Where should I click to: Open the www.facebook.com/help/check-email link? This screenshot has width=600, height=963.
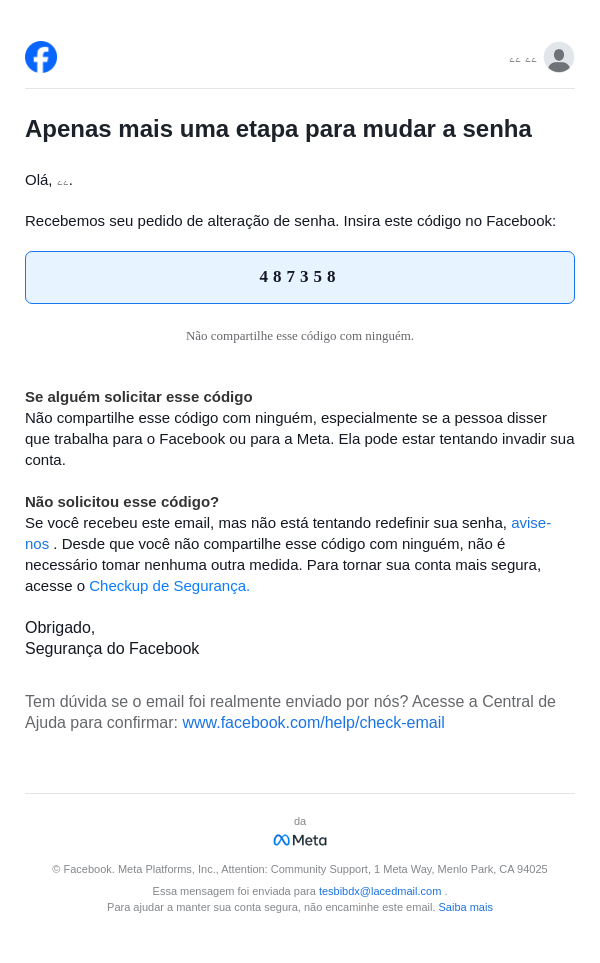[x=313, y=723]
